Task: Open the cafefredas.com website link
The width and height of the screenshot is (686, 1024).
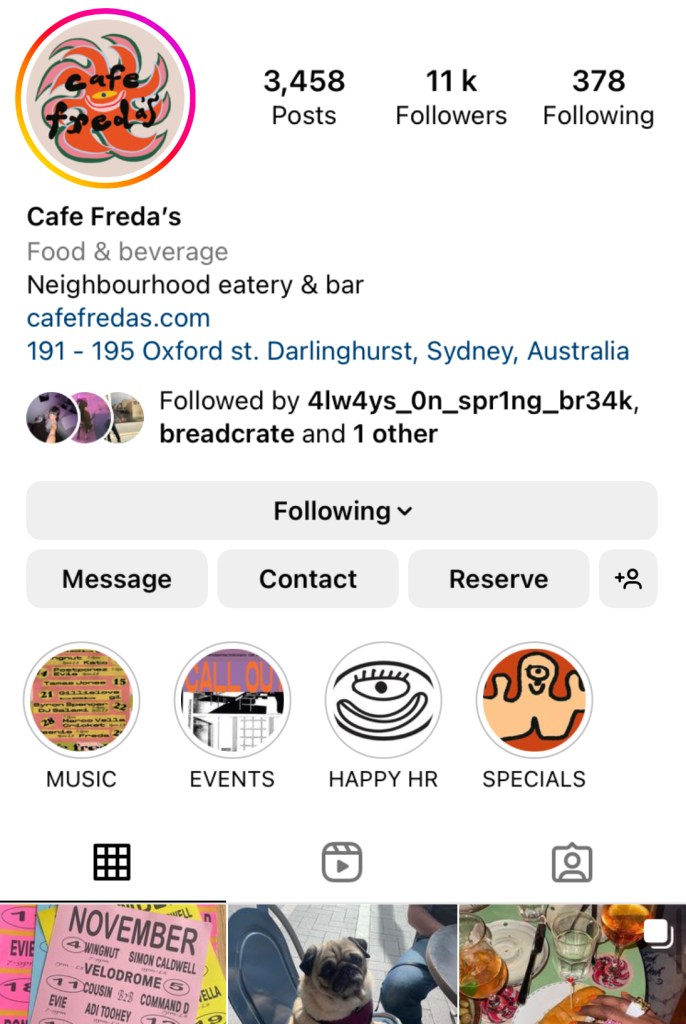Action: [x=118, y=318]
